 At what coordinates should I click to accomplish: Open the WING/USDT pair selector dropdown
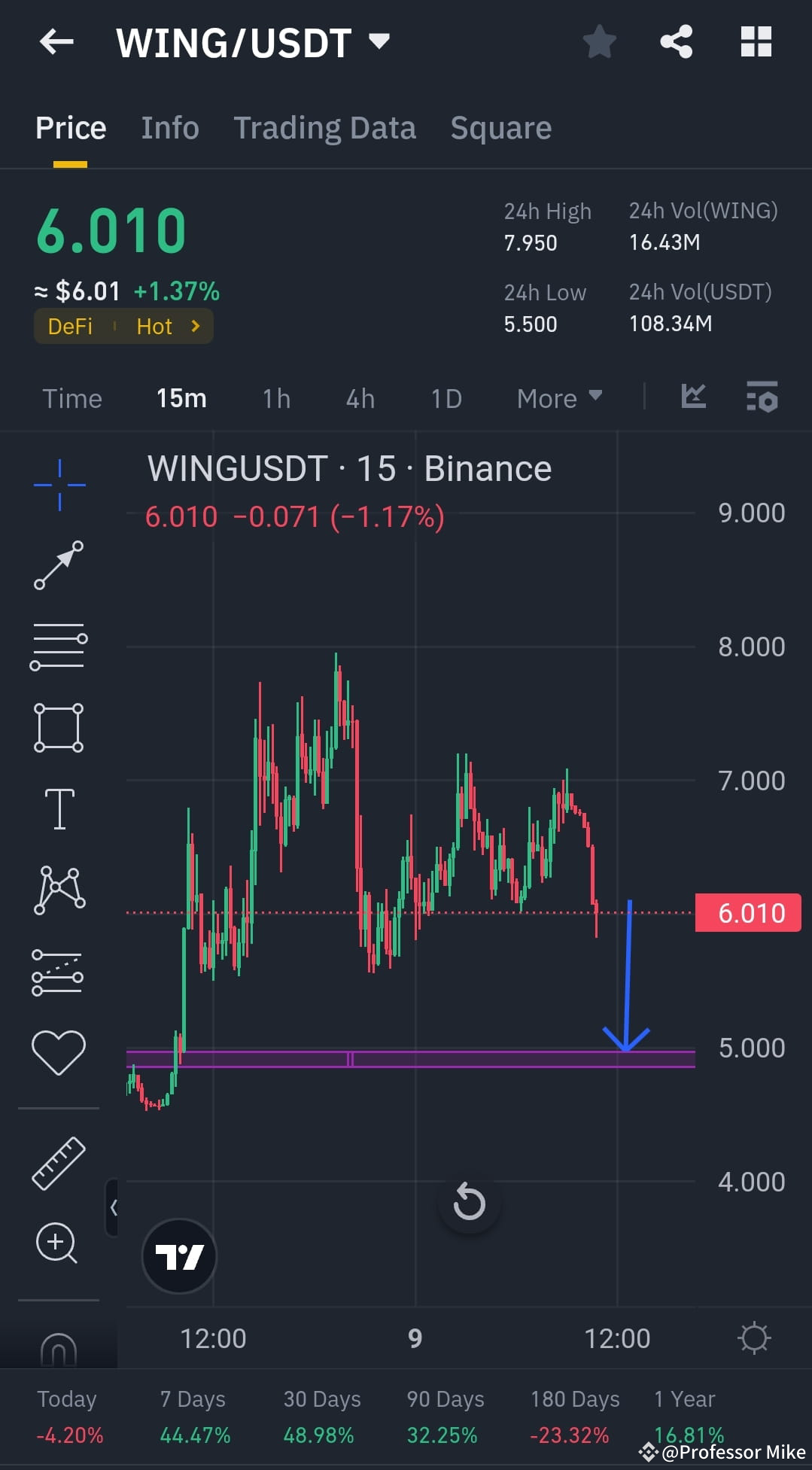click(x=379, y=41)
